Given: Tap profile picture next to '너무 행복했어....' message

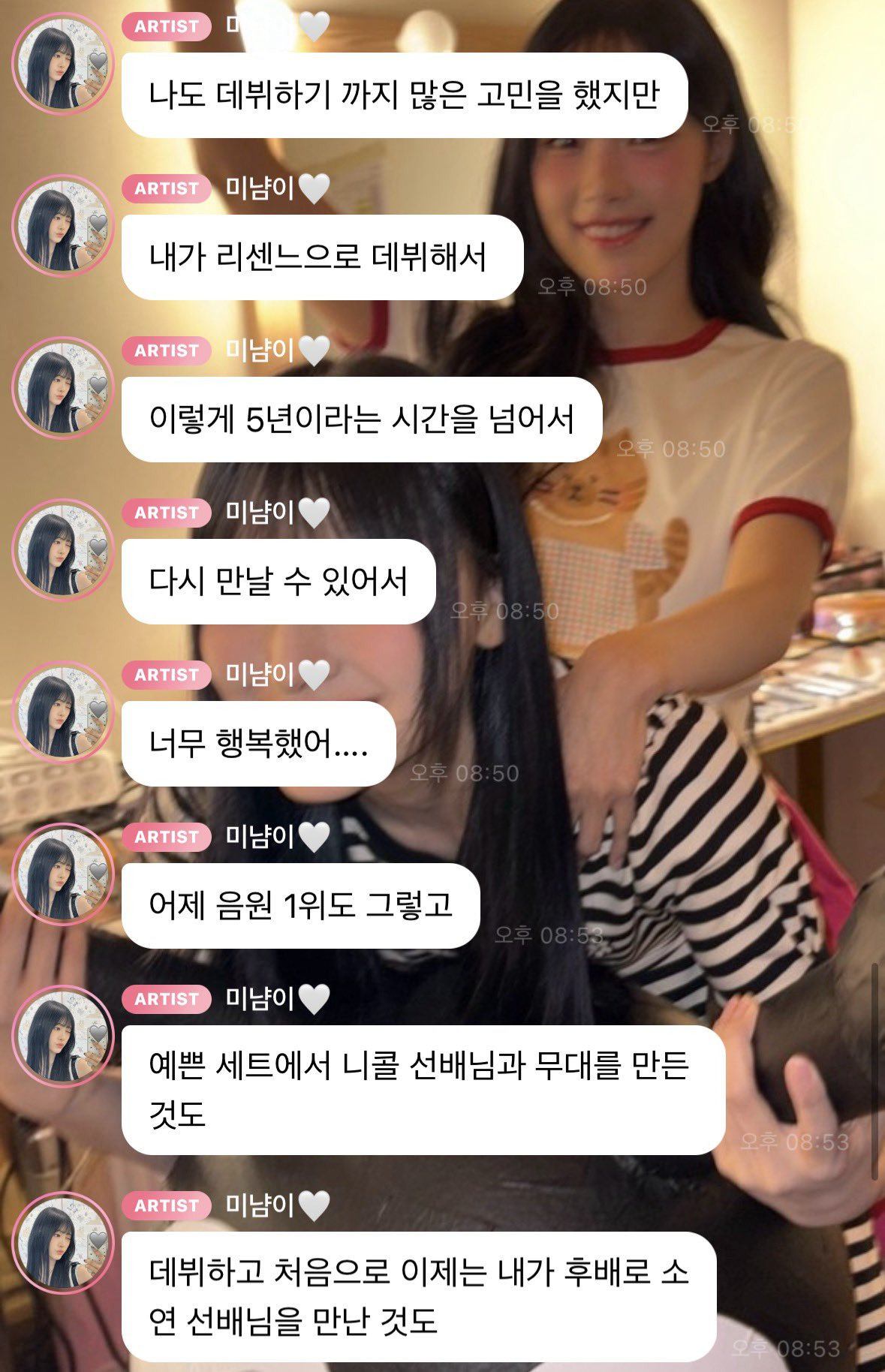Looking at the screenshot, I should pyautogui.click(x=63, y=712).
